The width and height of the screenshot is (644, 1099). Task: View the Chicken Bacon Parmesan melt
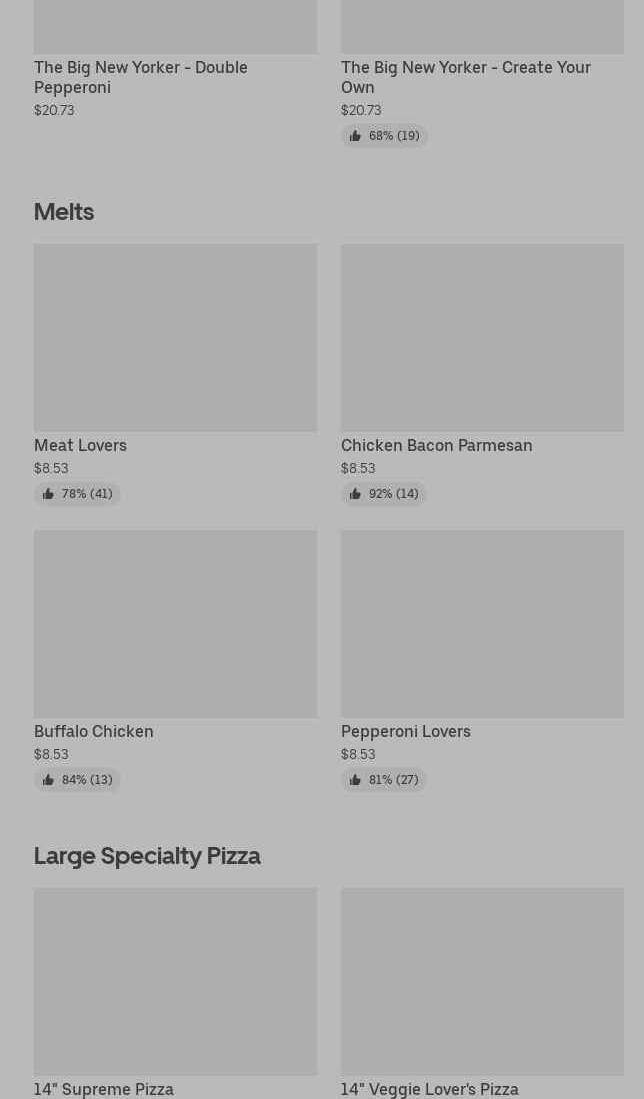tap(482, 340)
